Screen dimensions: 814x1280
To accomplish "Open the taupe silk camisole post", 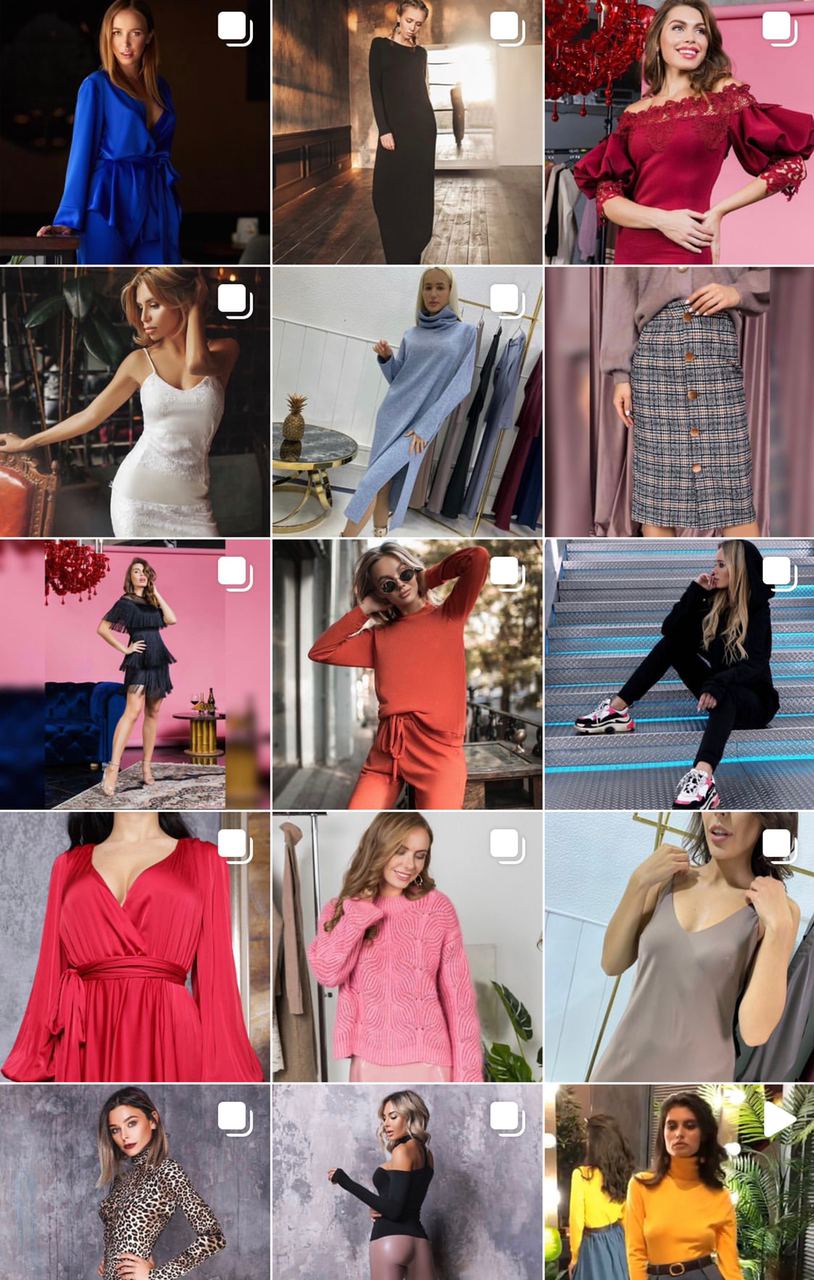I will (679, 946).
